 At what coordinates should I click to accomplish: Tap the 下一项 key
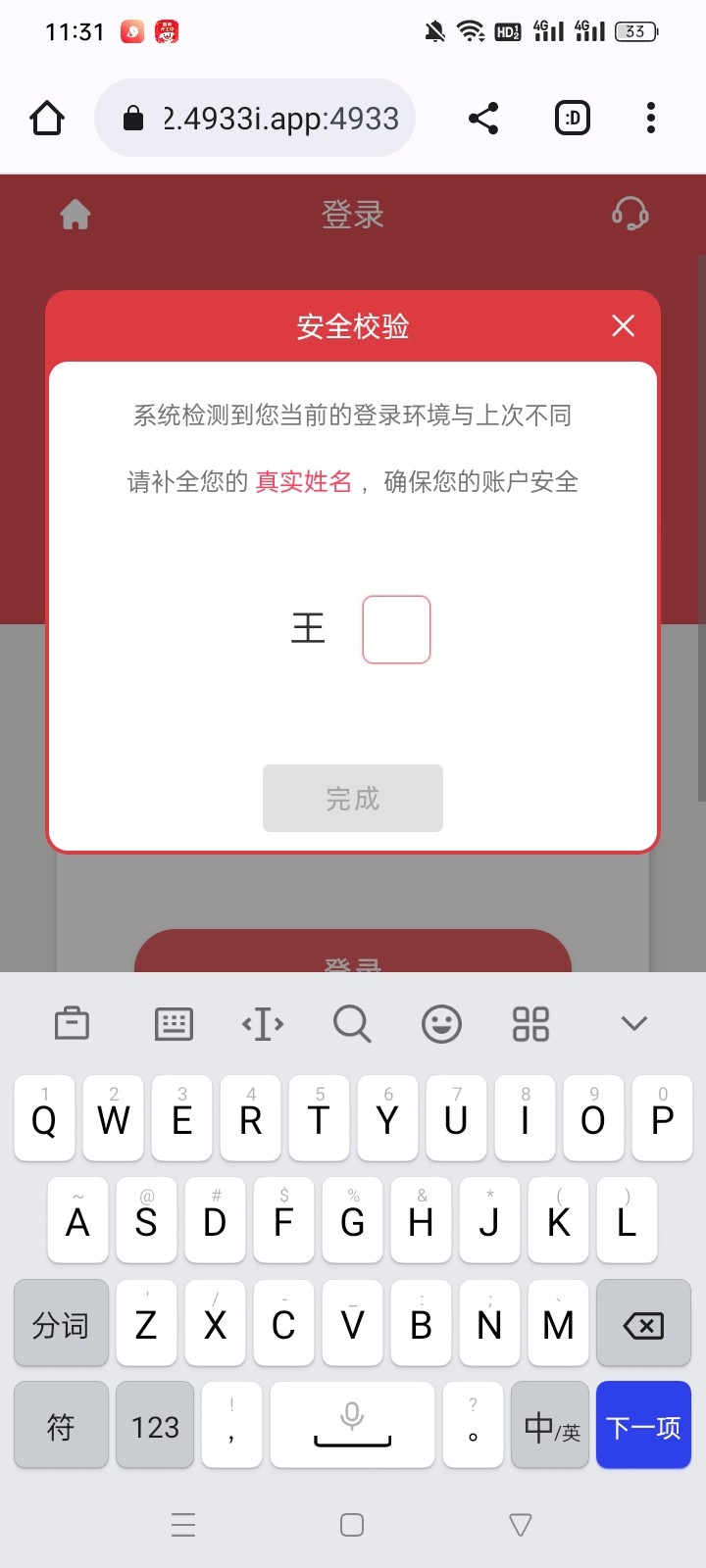[643, 1425]
